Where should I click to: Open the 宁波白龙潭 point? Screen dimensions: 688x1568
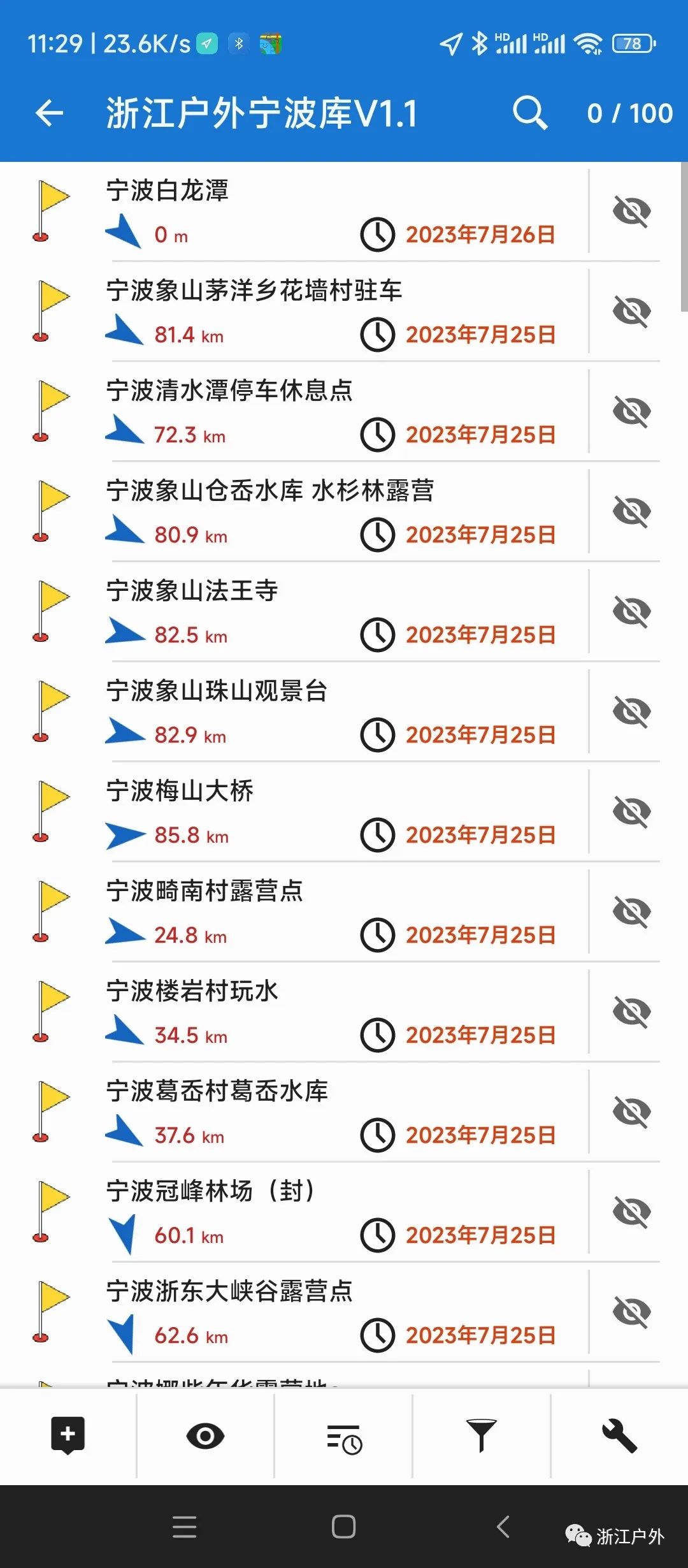click(294, 211)
